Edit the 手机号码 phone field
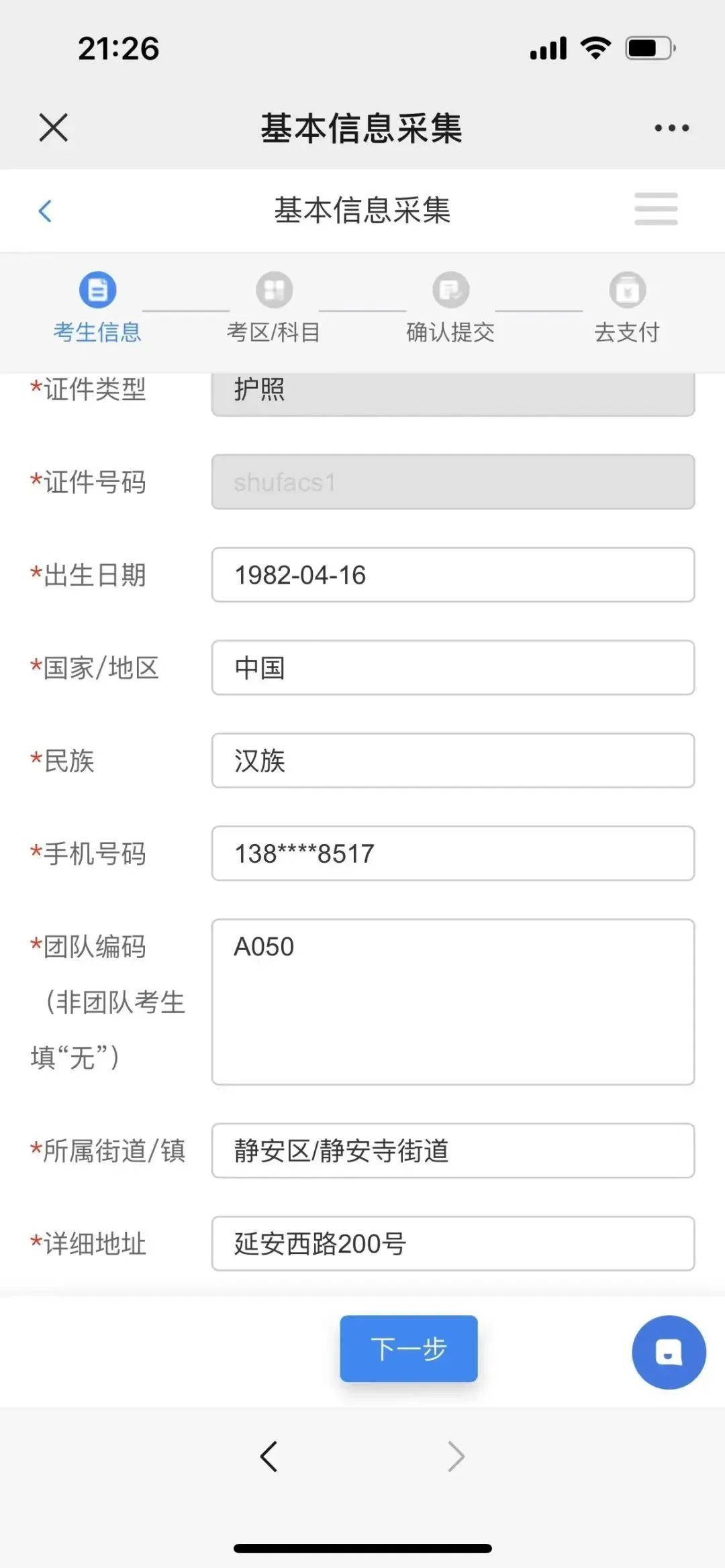Screen dimensions: 725x1568 point(452,853)
